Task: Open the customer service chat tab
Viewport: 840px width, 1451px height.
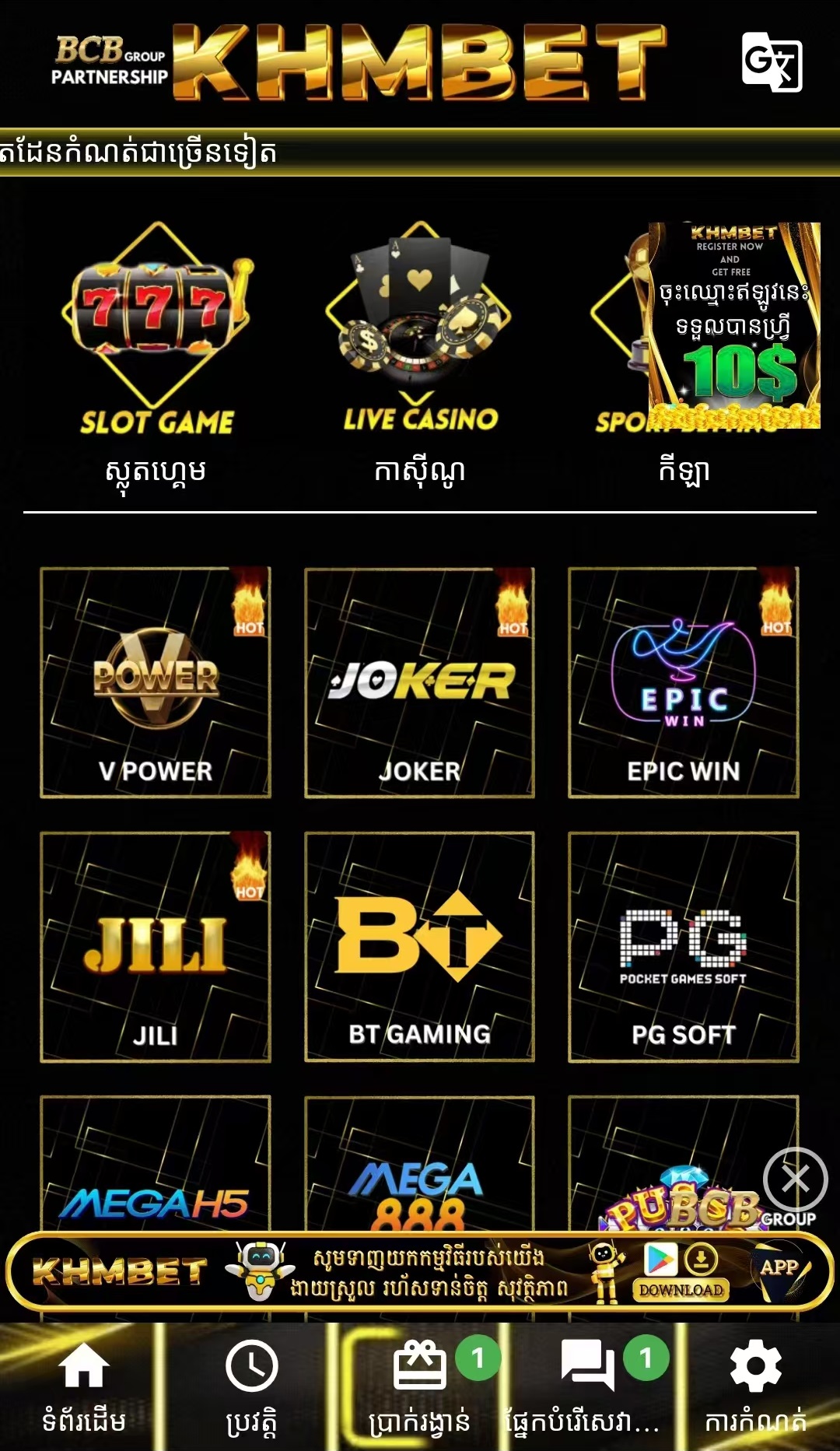Action: click(x=588, y=1386)
